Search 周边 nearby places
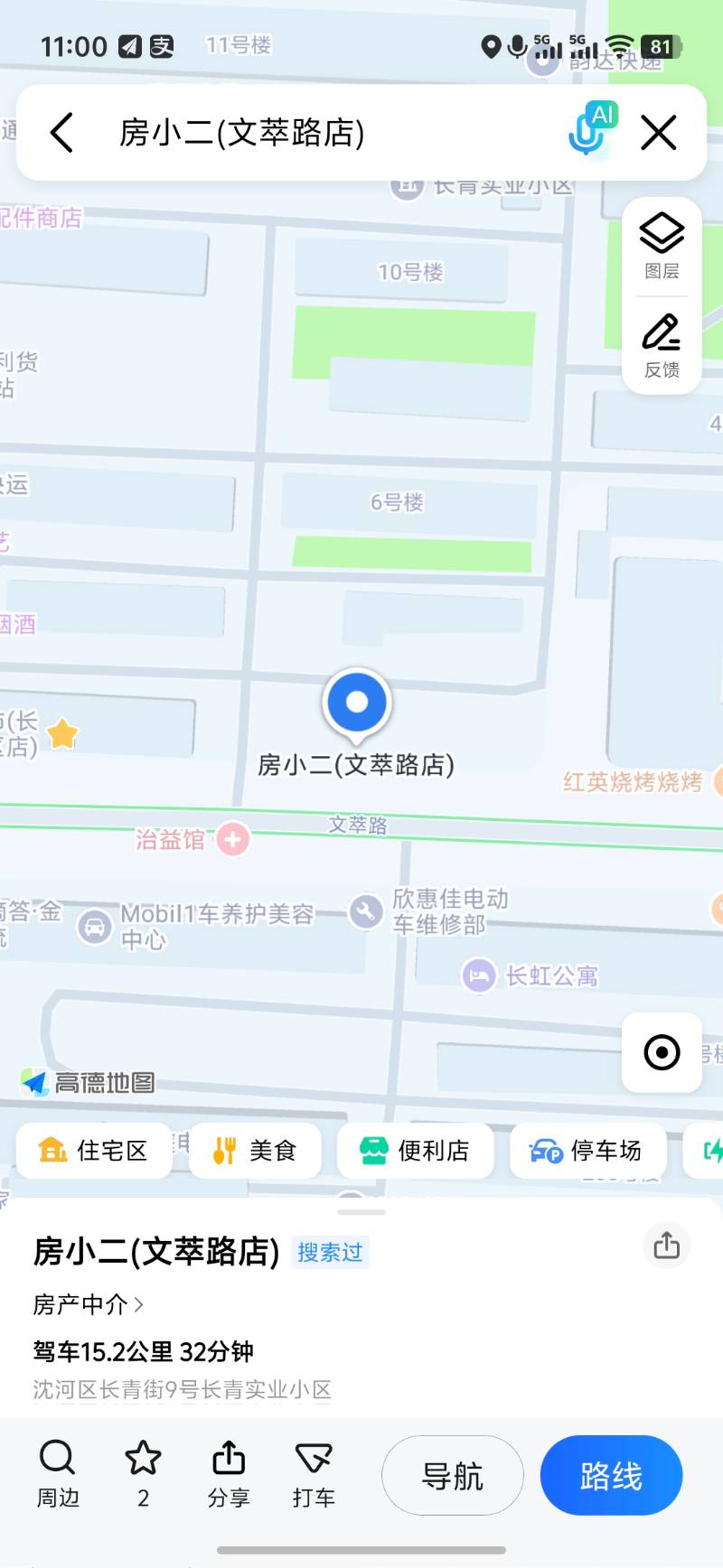This screenshot has height=1568, width=723. pyautogui.click(x=58, y=1474)
